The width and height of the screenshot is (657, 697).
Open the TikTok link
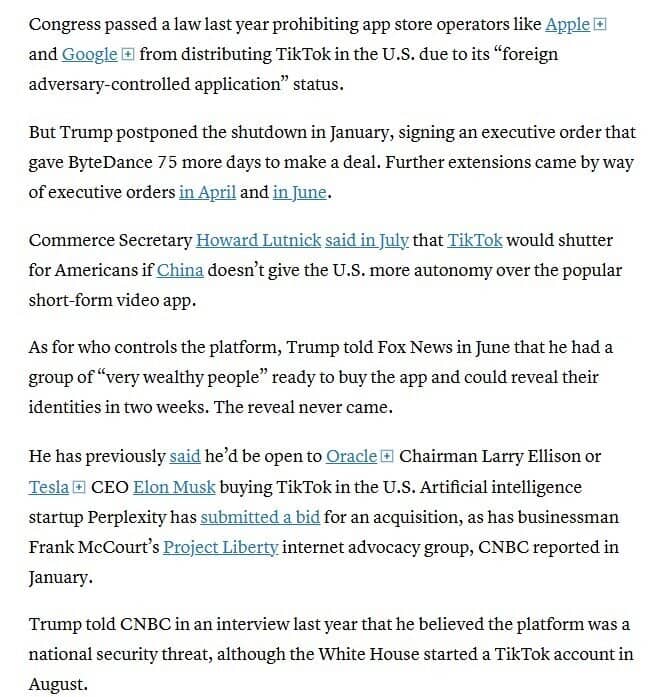(x=475, y=240)
